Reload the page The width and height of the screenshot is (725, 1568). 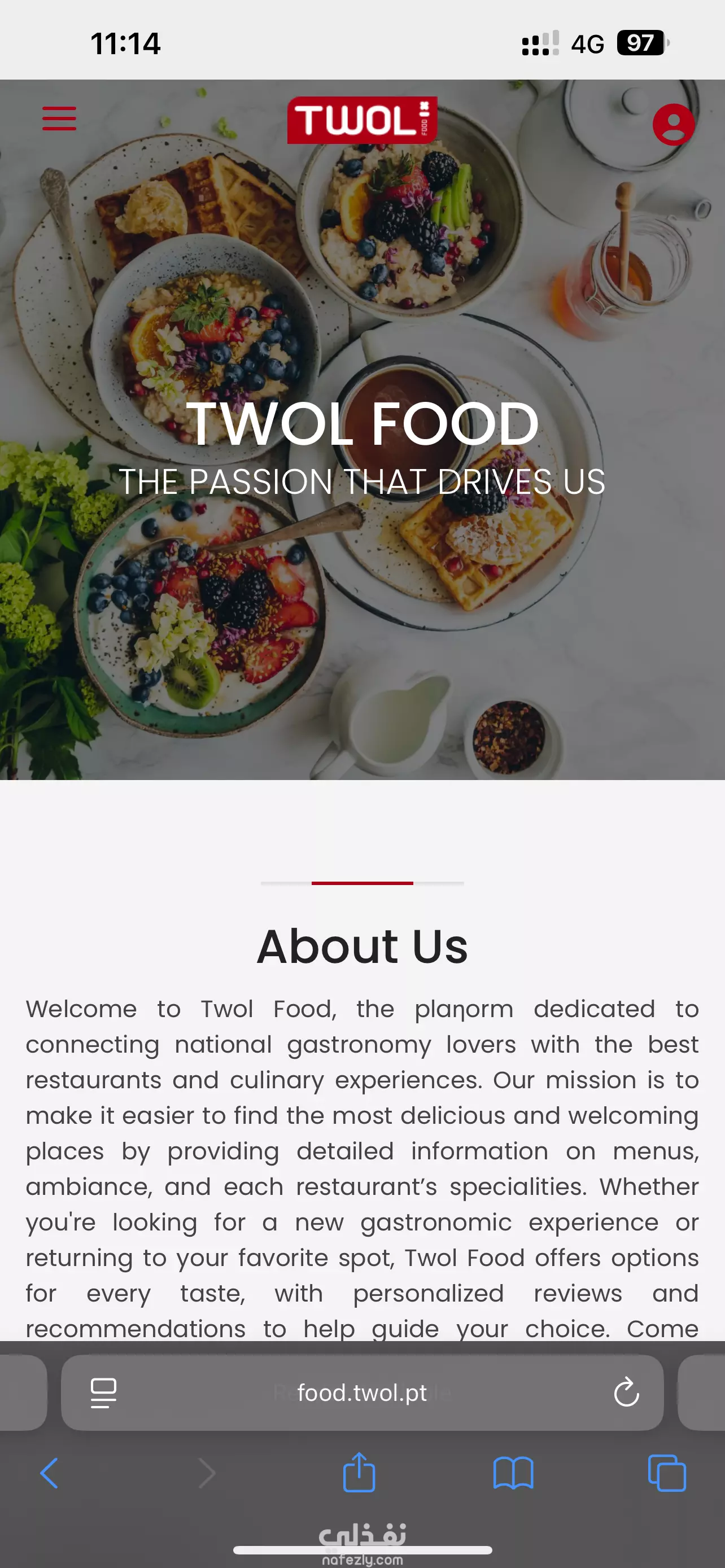[x=626, y=1392]
